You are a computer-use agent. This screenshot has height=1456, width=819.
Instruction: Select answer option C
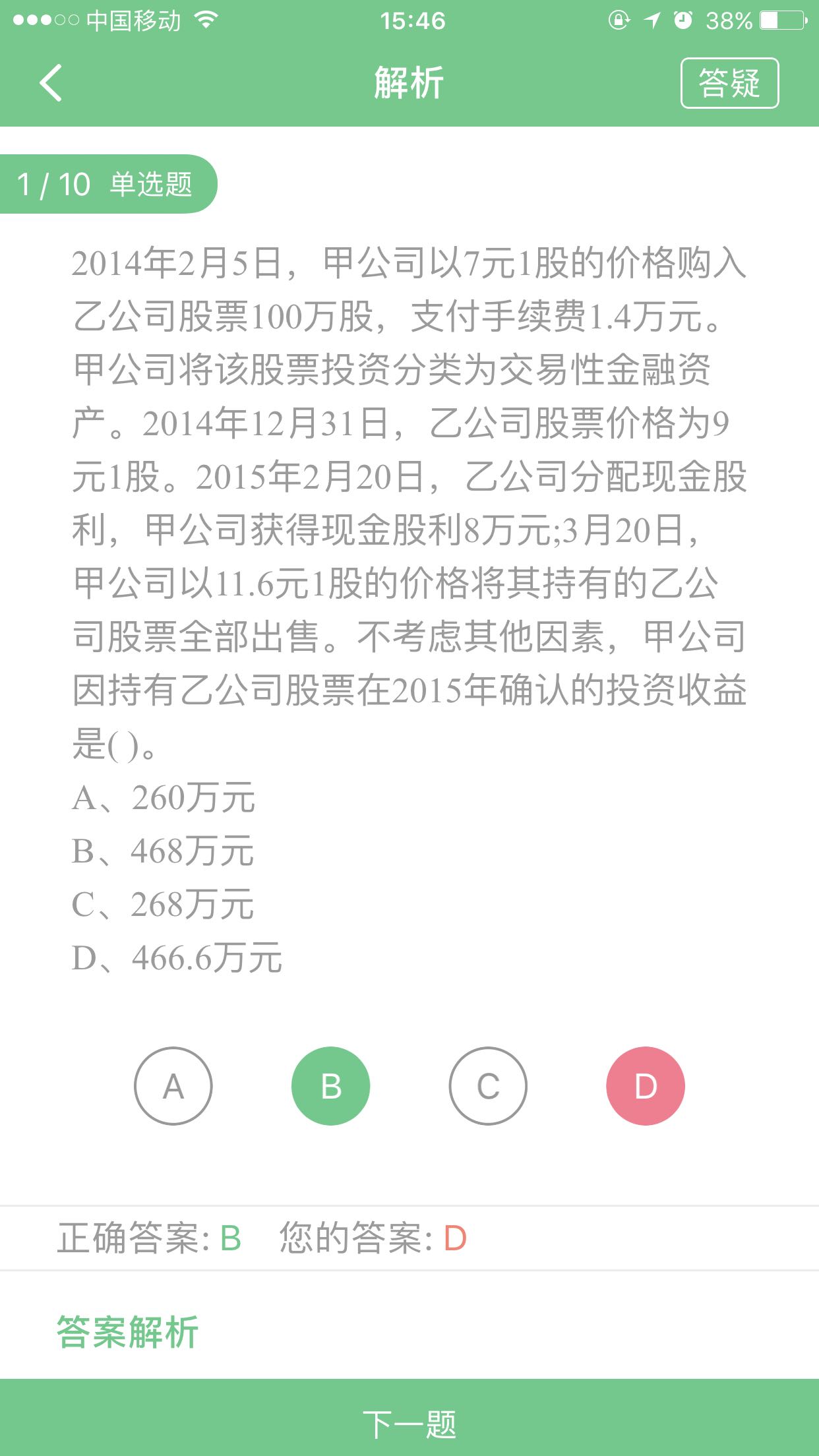click(x=489, y=1085)
